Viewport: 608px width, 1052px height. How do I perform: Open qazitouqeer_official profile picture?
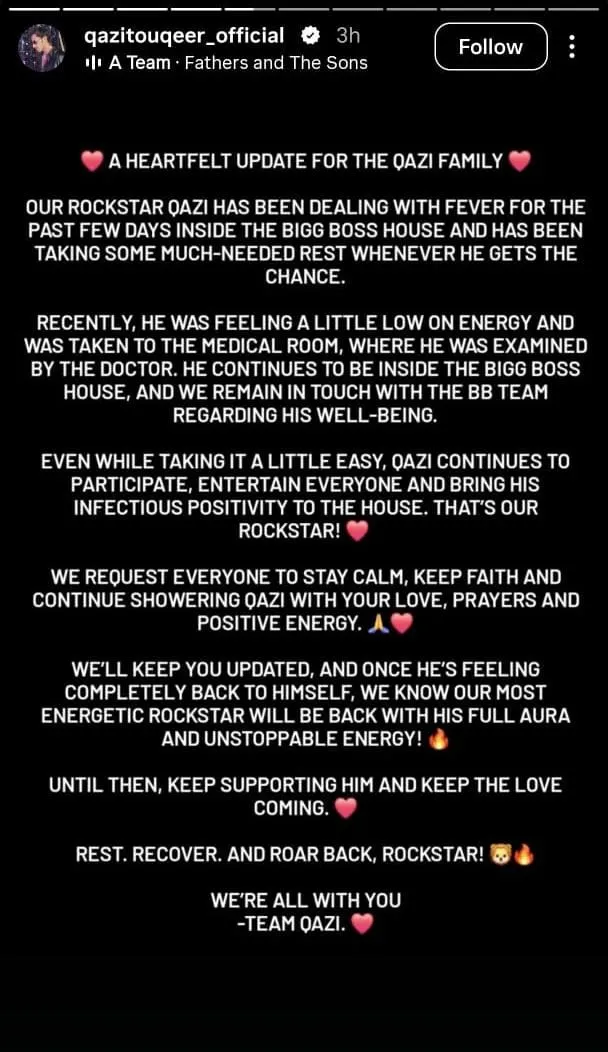point(42,48)
